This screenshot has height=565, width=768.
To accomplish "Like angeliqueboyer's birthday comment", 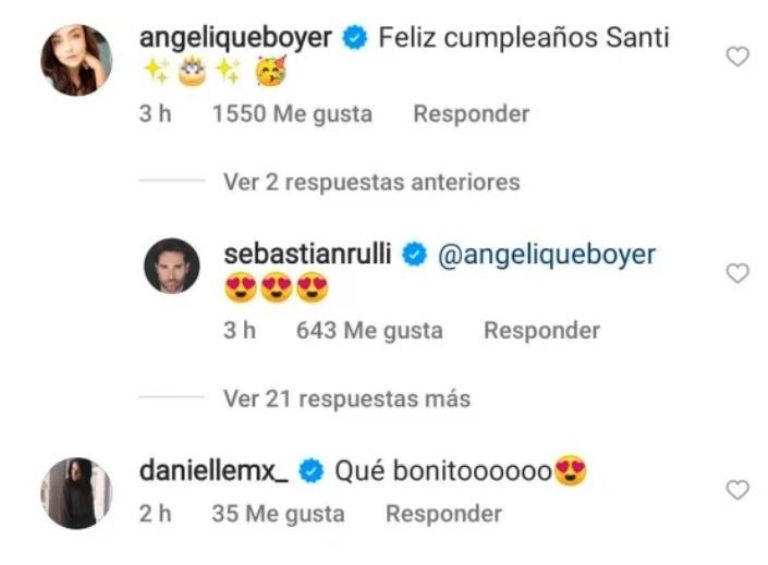I will coord(737,57).
